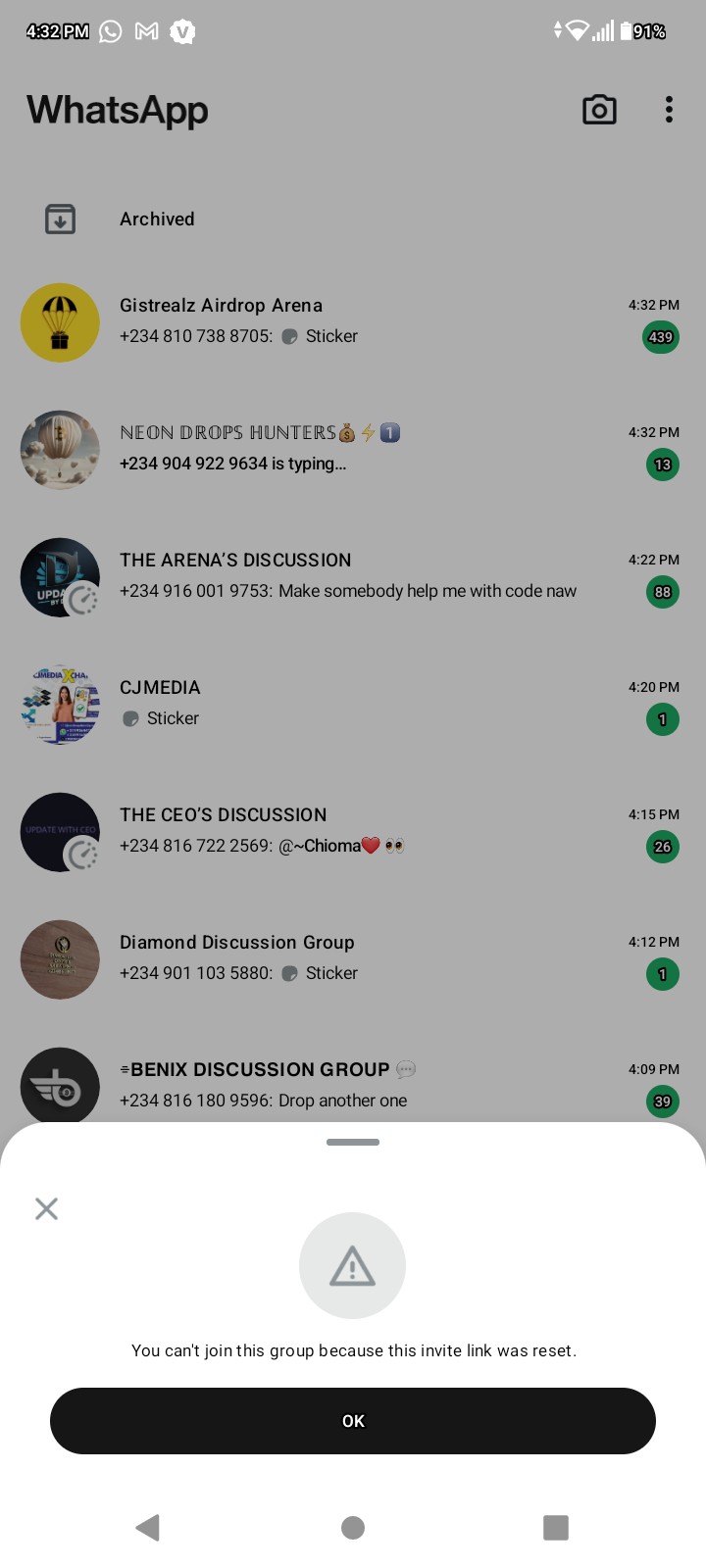The width and height of the screenshot is (706, 1568).
Task: Dismiss the sheet with the X icon
Action: tap(46, 1208)
